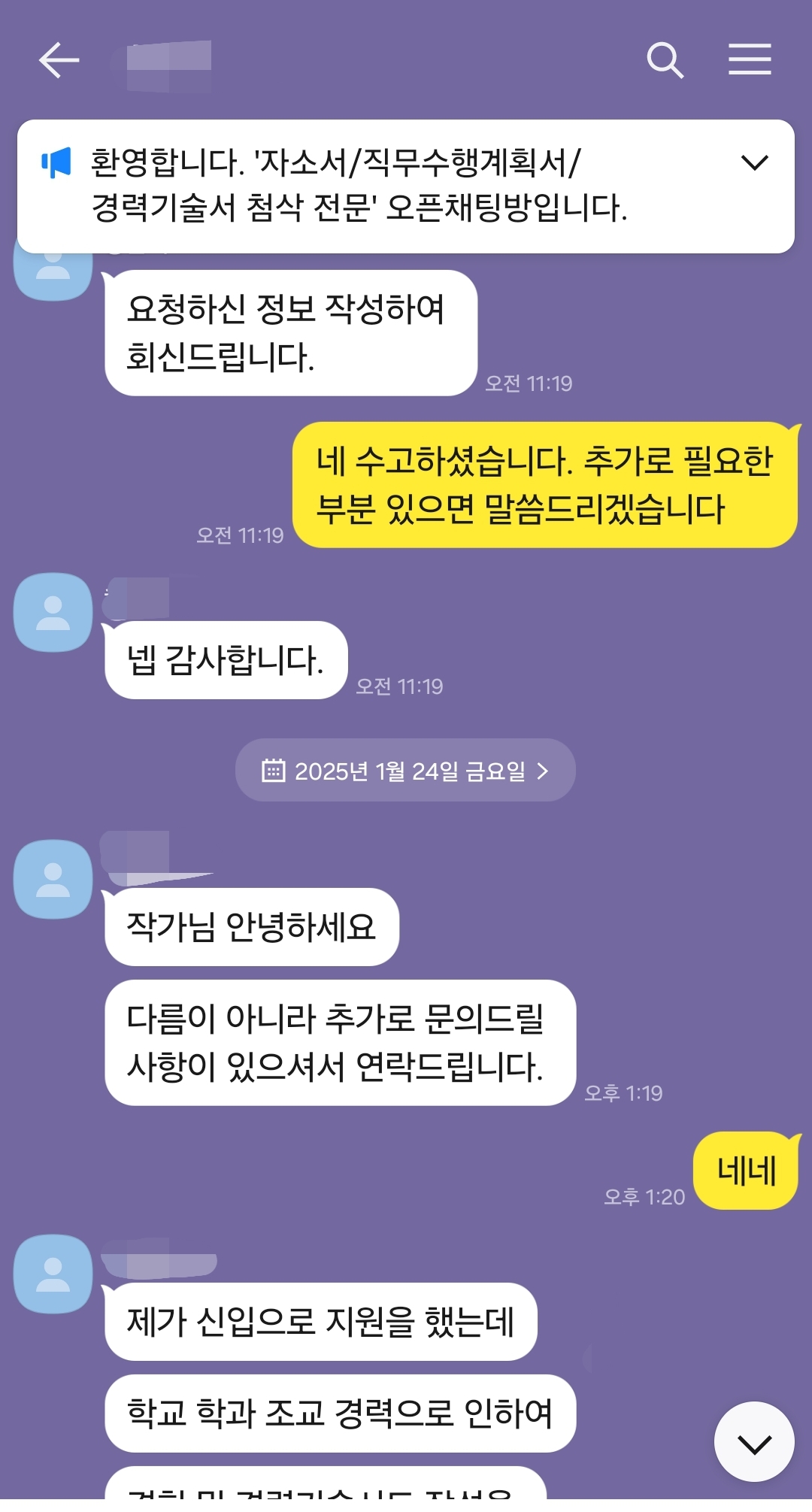View profile of sender of 작가님 안녕하세요

coord(53,879)
